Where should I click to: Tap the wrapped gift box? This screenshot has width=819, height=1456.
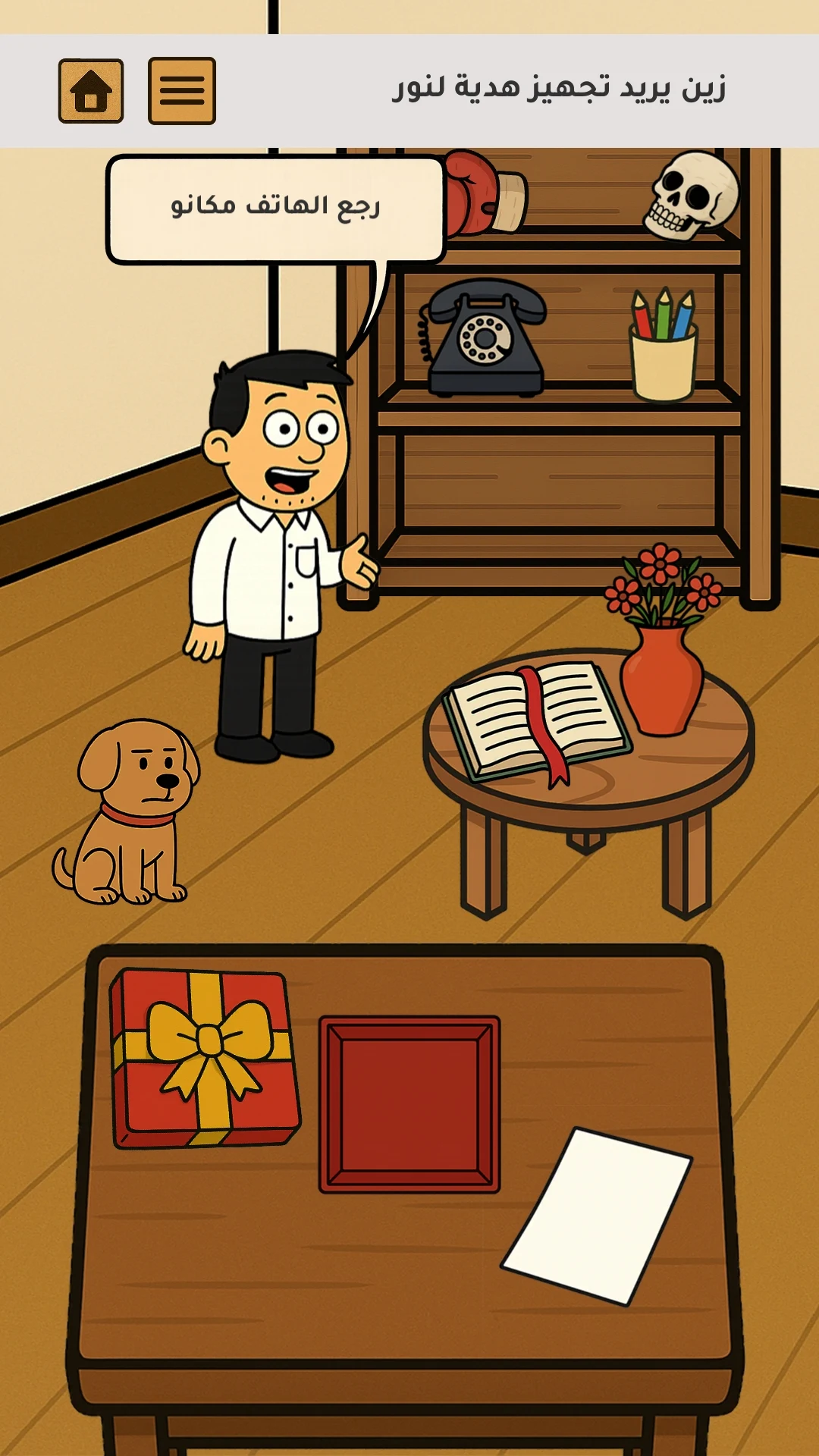205,1059
